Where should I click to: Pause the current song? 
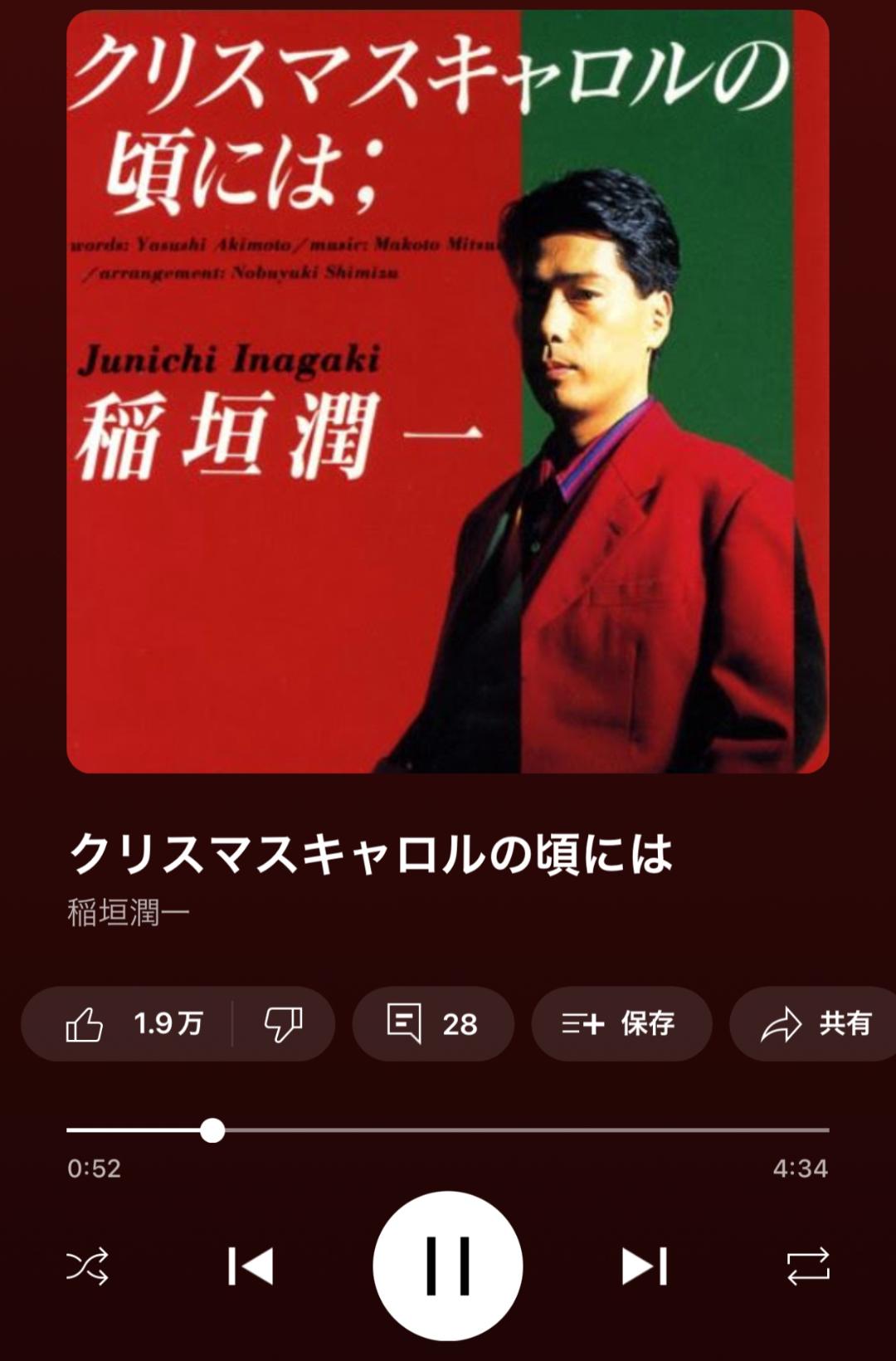click(x=448, y=1266)
